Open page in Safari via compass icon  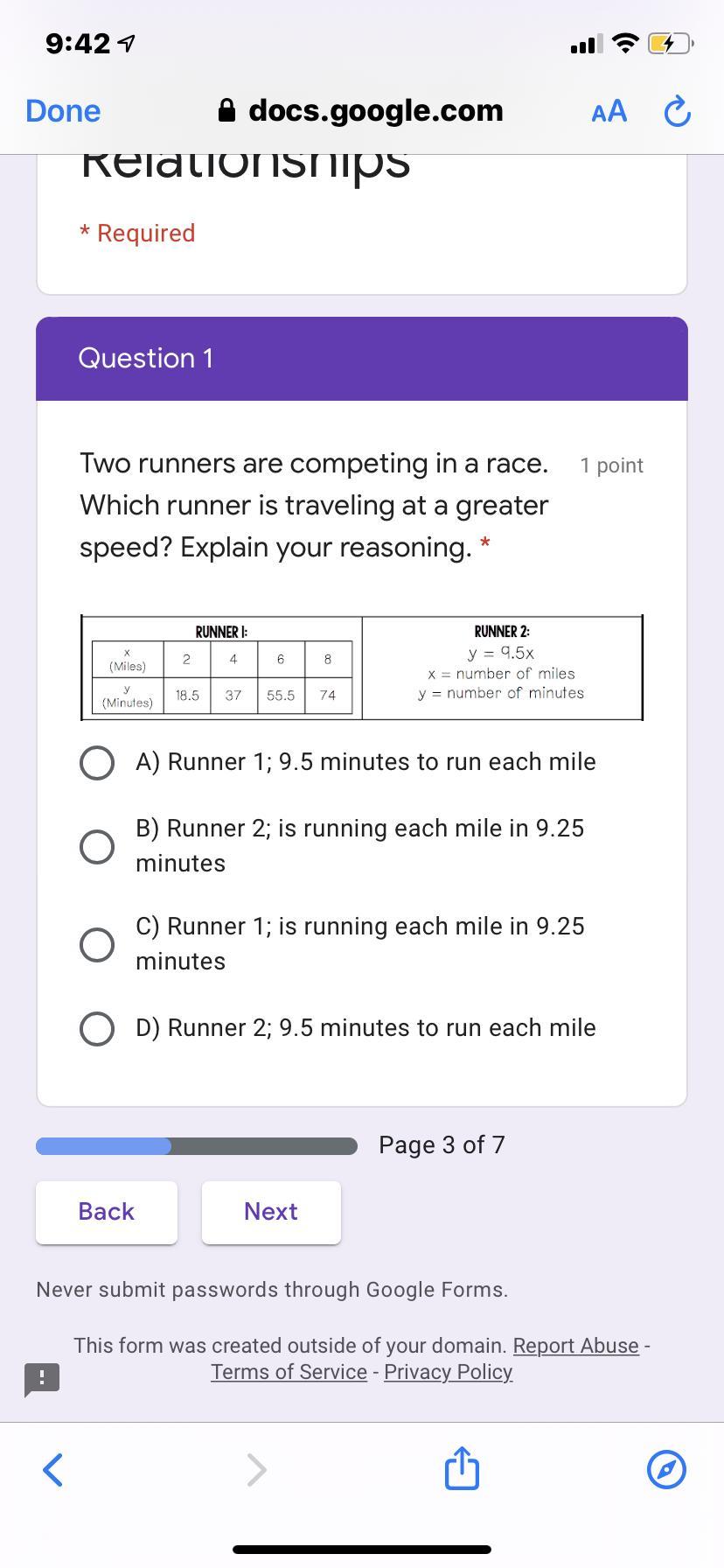[666, 1469]
